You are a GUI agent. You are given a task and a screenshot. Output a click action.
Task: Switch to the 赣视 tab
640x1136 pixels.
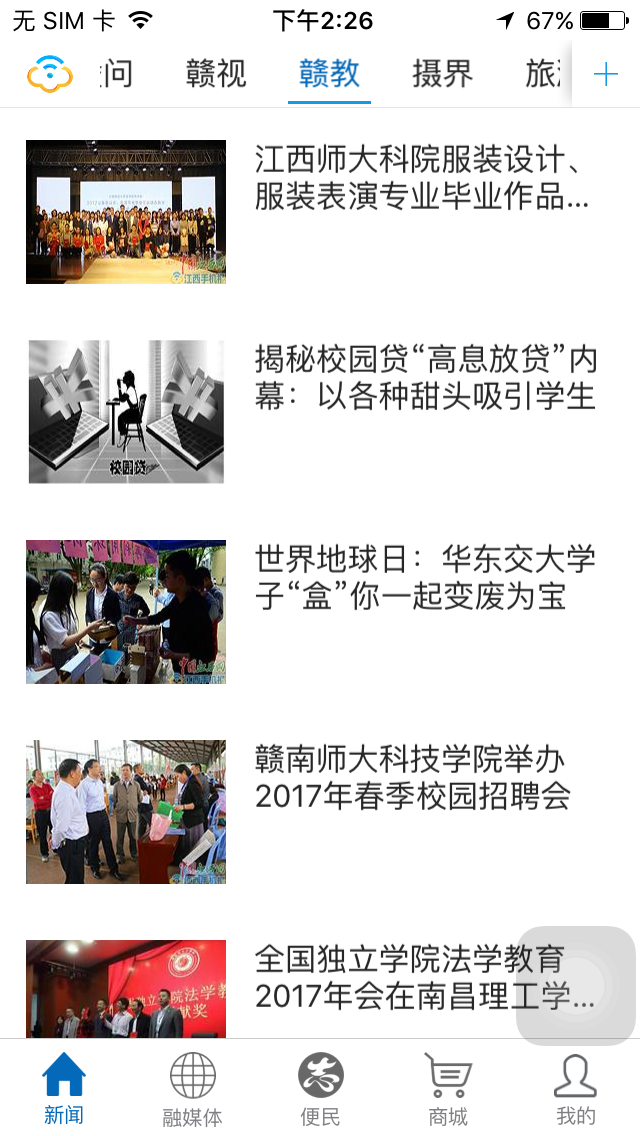click(216, 73)
